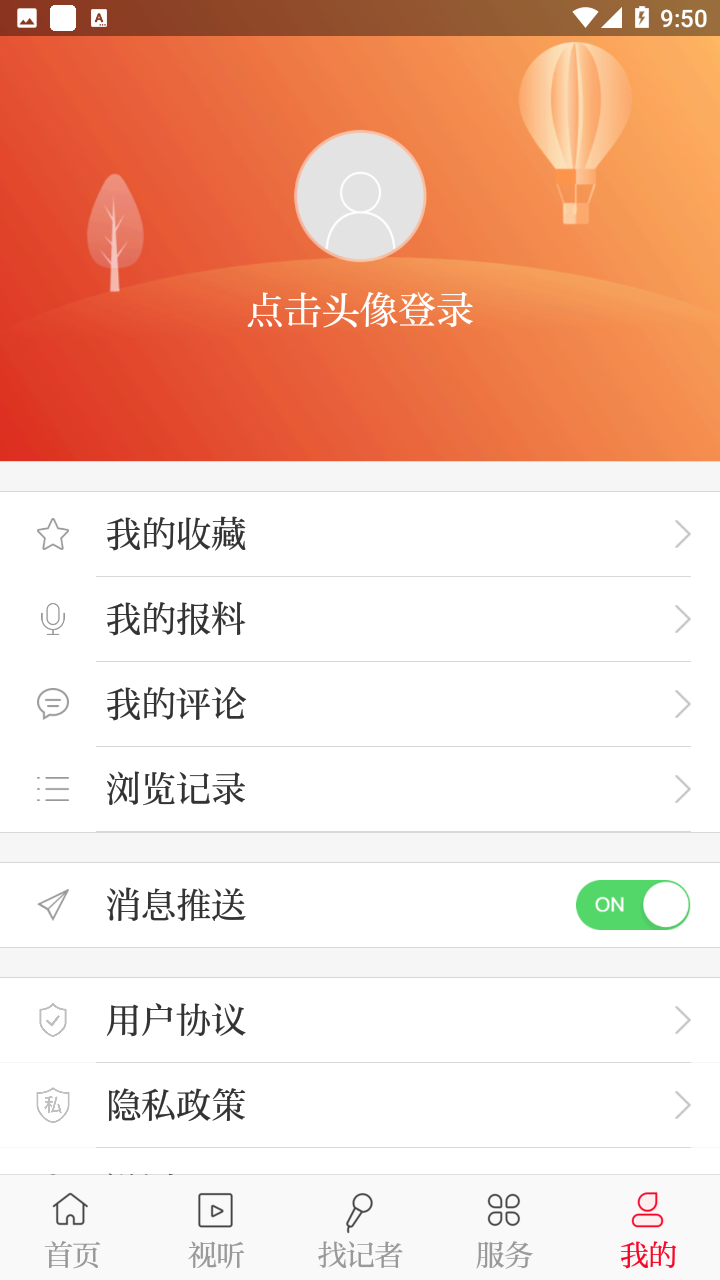The width and height of the screenshot is (720, 1280).
Task: Click the paper plane icon for 消息推送
Action: point(52,905)
